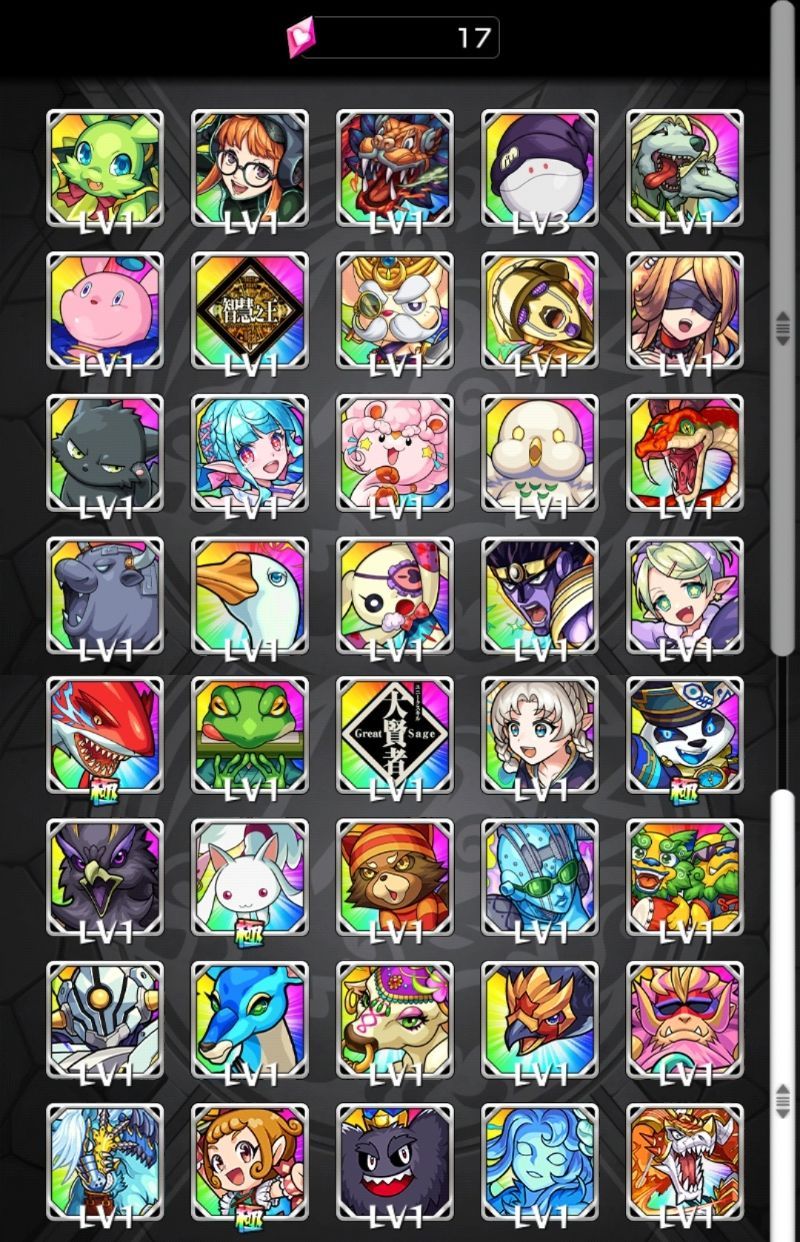Open the red shark monster

click(x=105, y=737)
